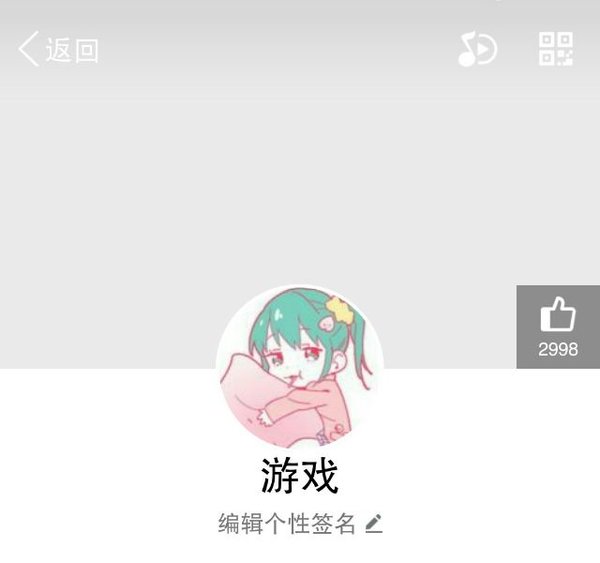600x563 pixels.
Task: Show the QR code card
Action: [555, 49]
